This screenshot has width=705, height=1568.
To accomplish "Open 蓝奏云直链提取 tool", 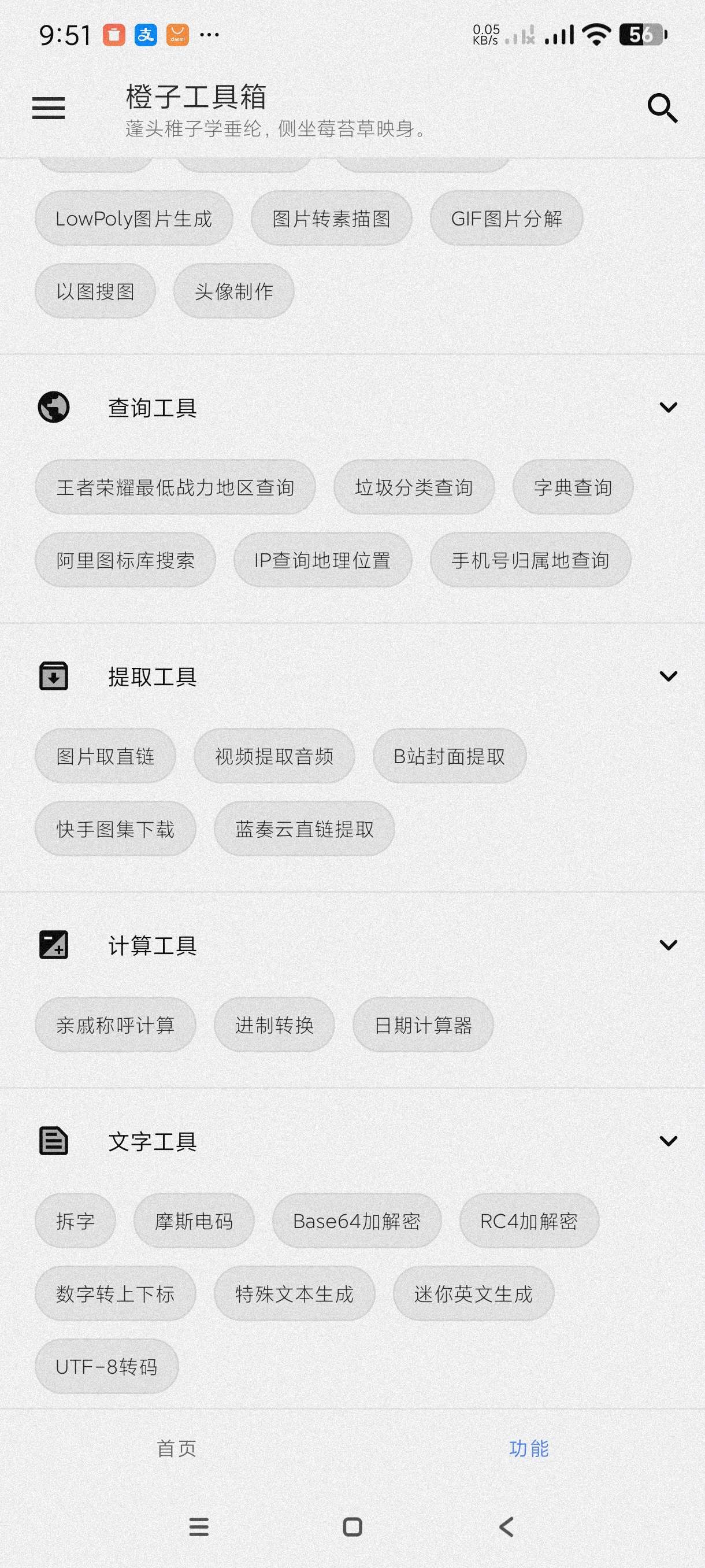I will point(304,830).
